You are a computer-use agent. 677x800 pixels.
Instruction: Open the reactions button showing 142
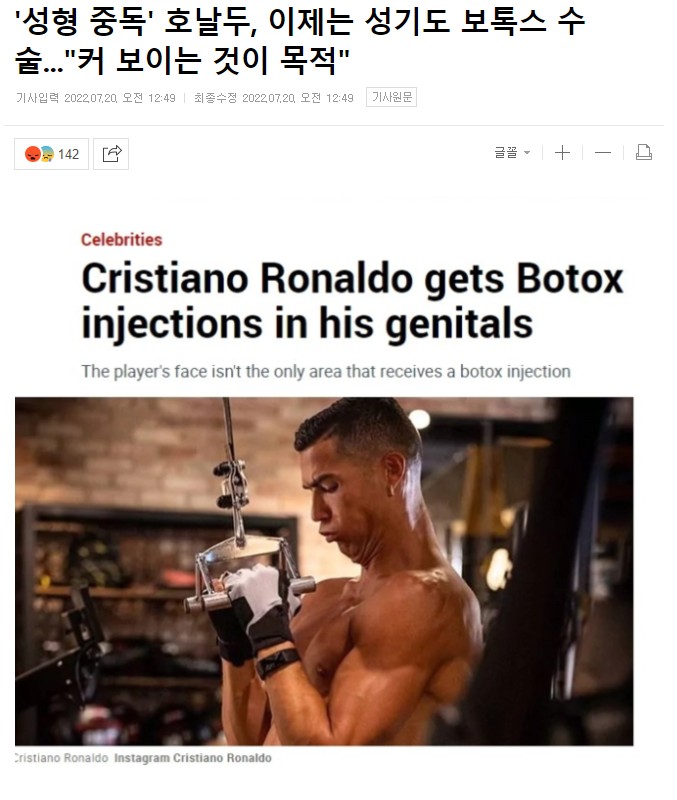click(51, 154)
